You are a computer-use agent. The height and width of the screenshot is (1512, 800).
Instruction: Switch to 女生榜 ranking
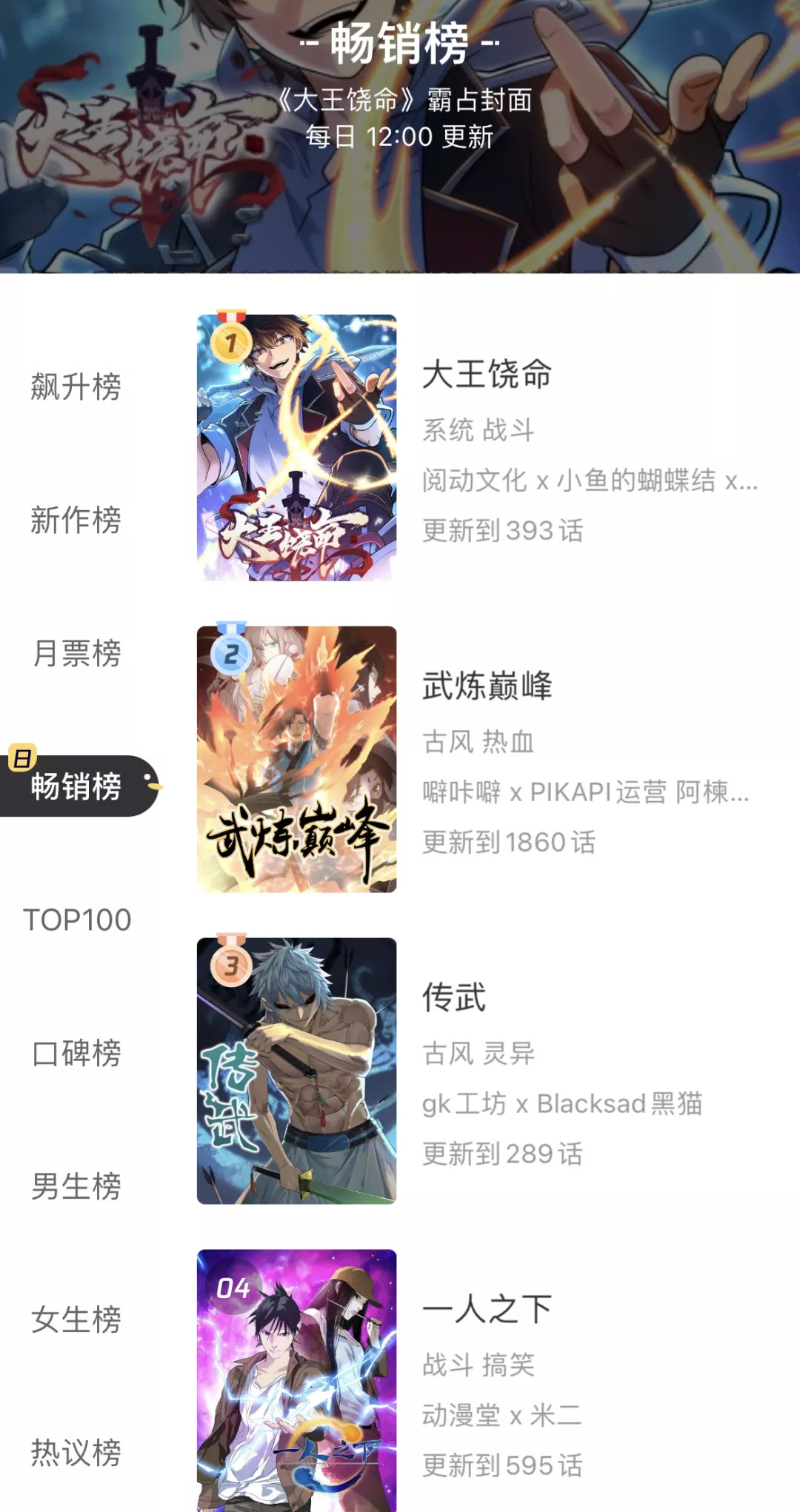(x=76, y=1320)
